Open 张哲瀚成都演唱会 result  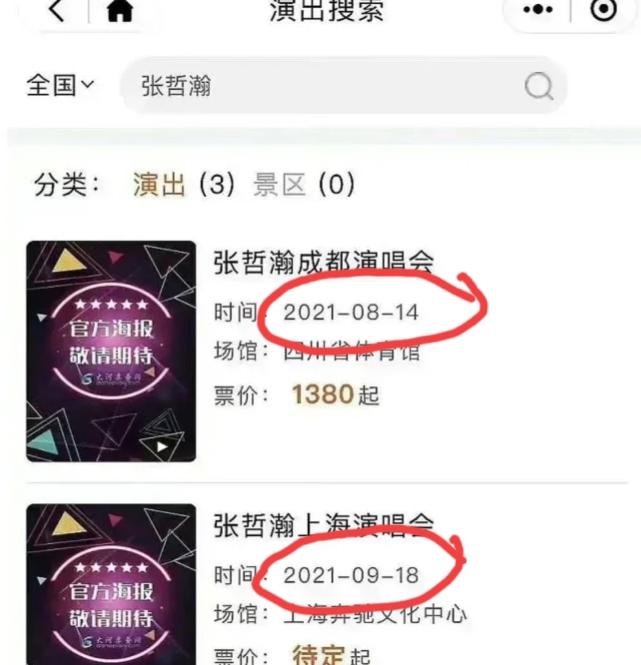click(323, 263)
